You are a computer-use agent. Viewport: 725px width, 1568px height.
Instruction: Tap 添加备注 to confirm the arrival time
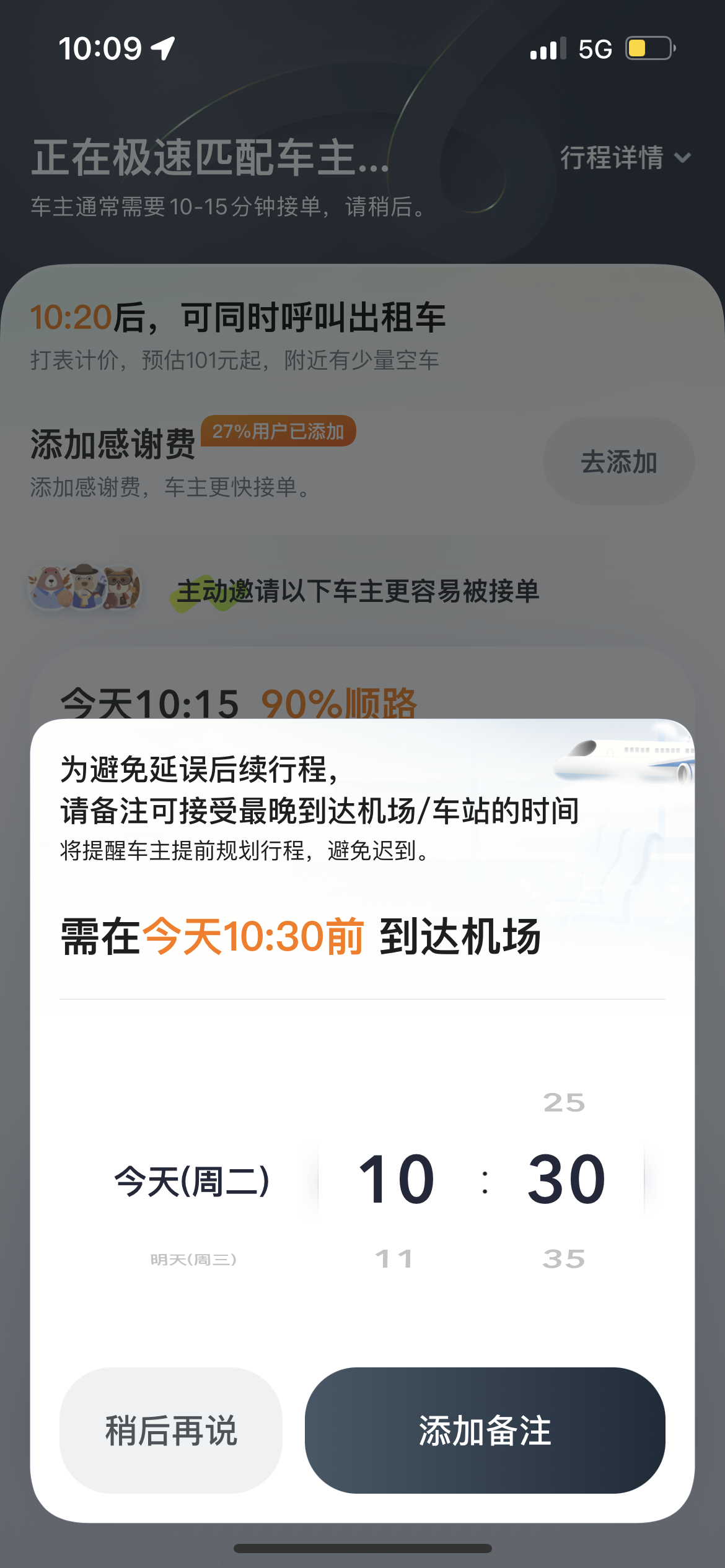pyautogui.click(x=485, y=1430)
